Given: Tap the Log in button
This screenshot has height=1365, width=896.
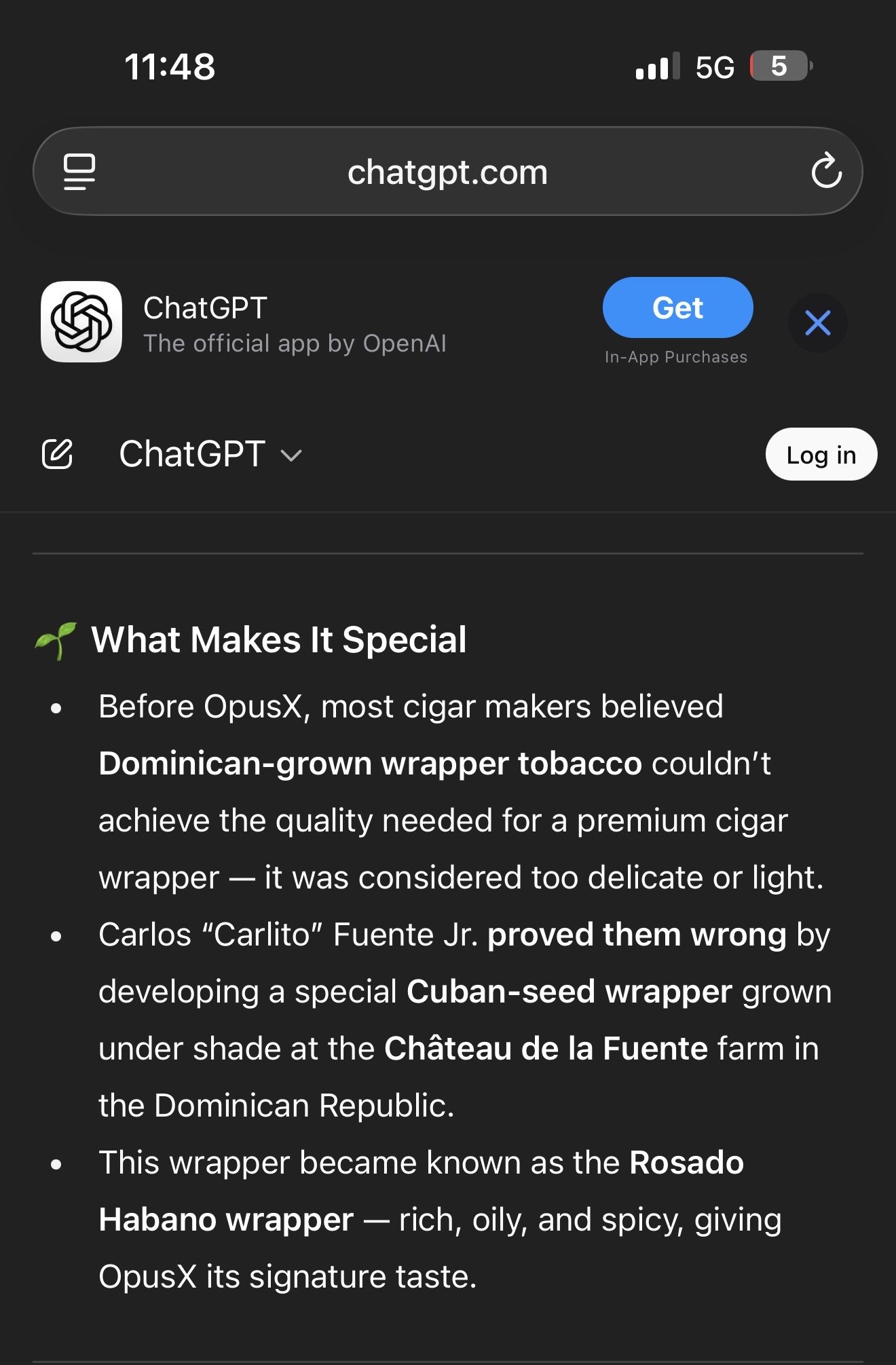Looking at the screenshot, I should 821,455.
